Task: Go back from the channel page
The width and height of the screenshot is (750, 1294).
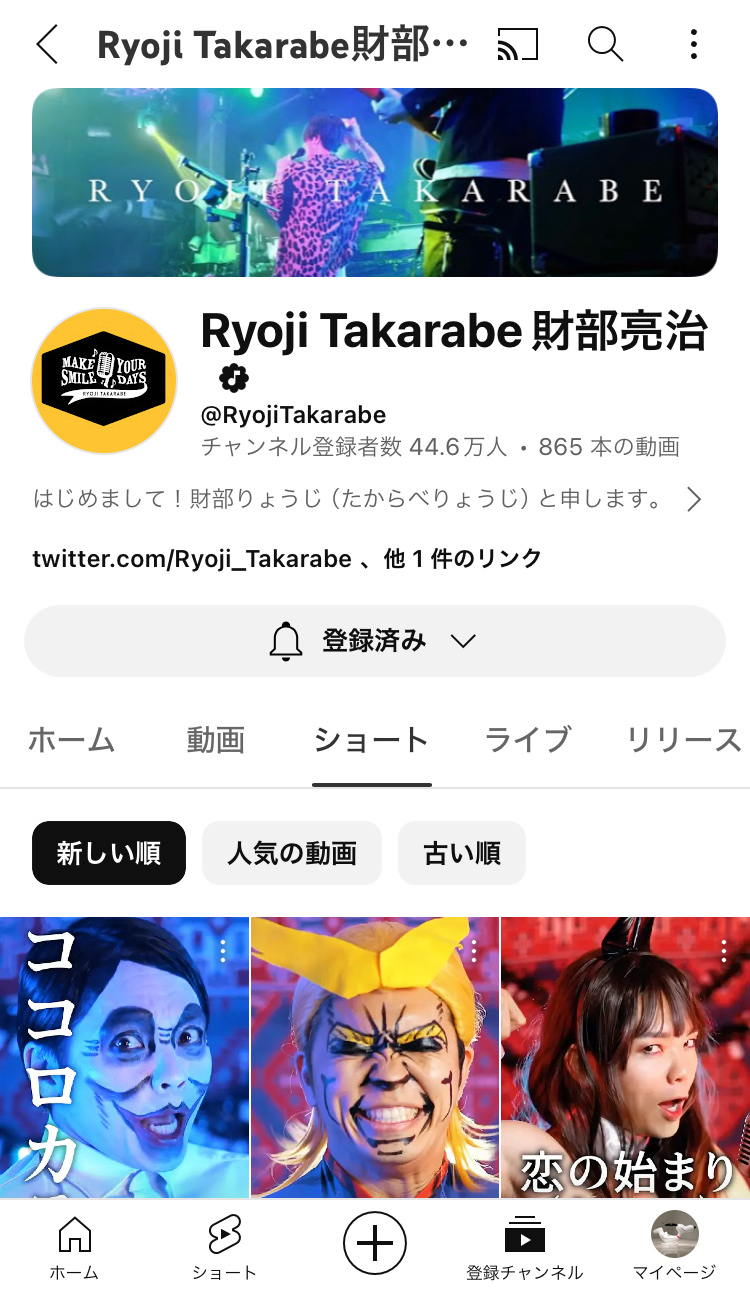Action: 46,44
